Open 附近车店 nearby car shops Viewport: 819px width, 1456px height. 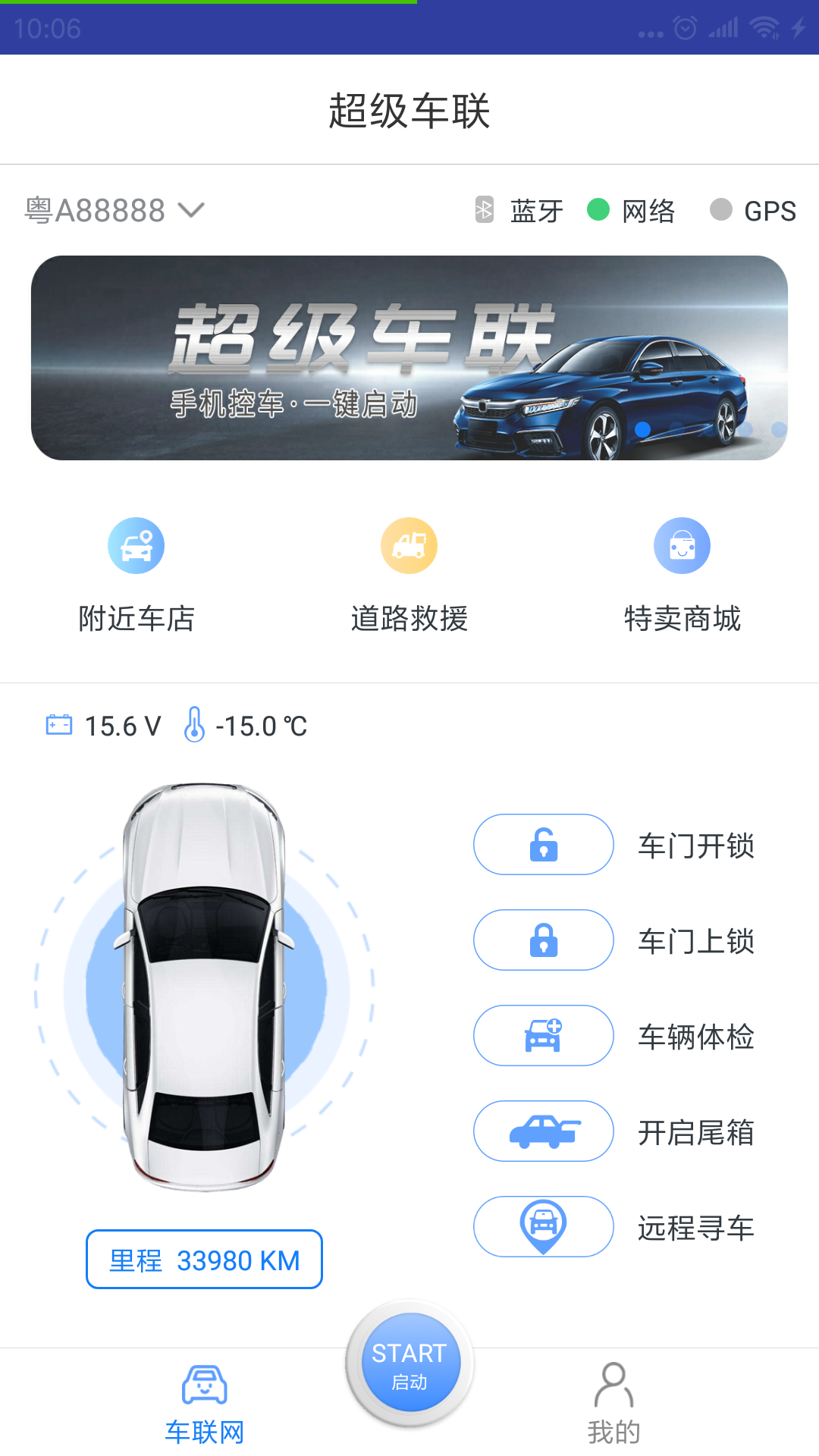[x=136, y=575]
